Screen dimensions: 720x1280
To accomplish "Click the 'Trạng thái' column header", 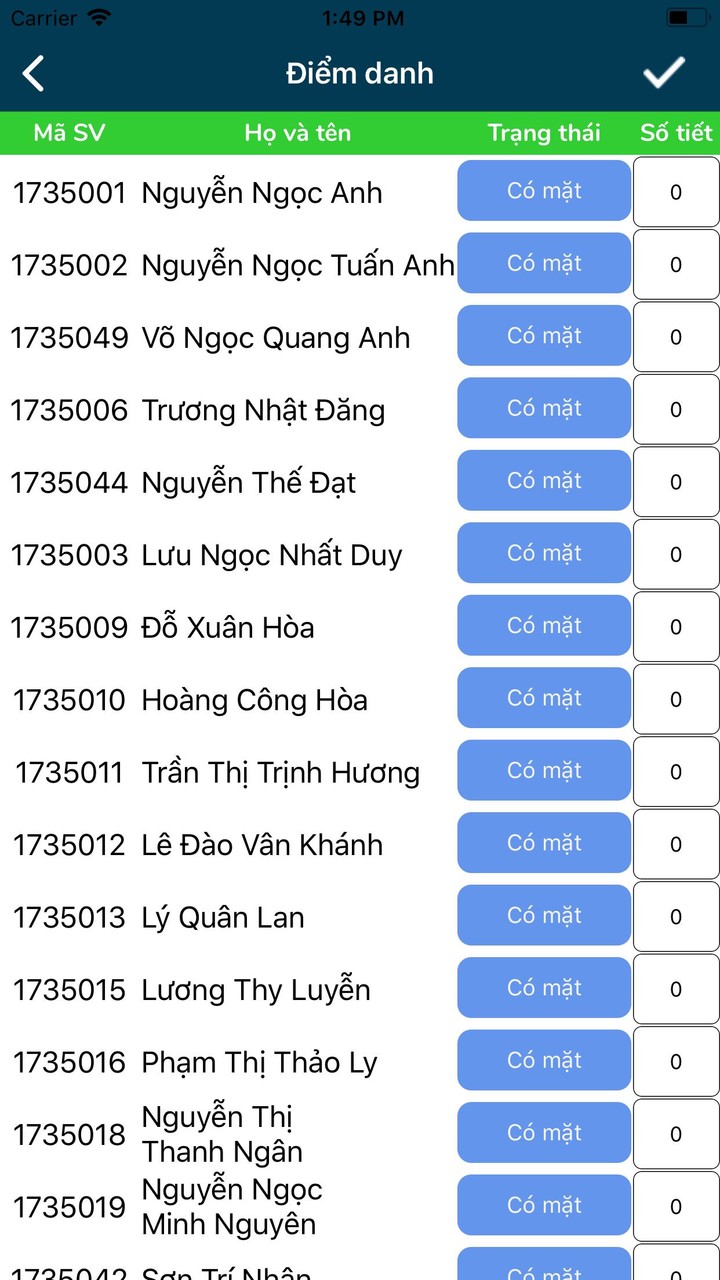I will point(543,132).
